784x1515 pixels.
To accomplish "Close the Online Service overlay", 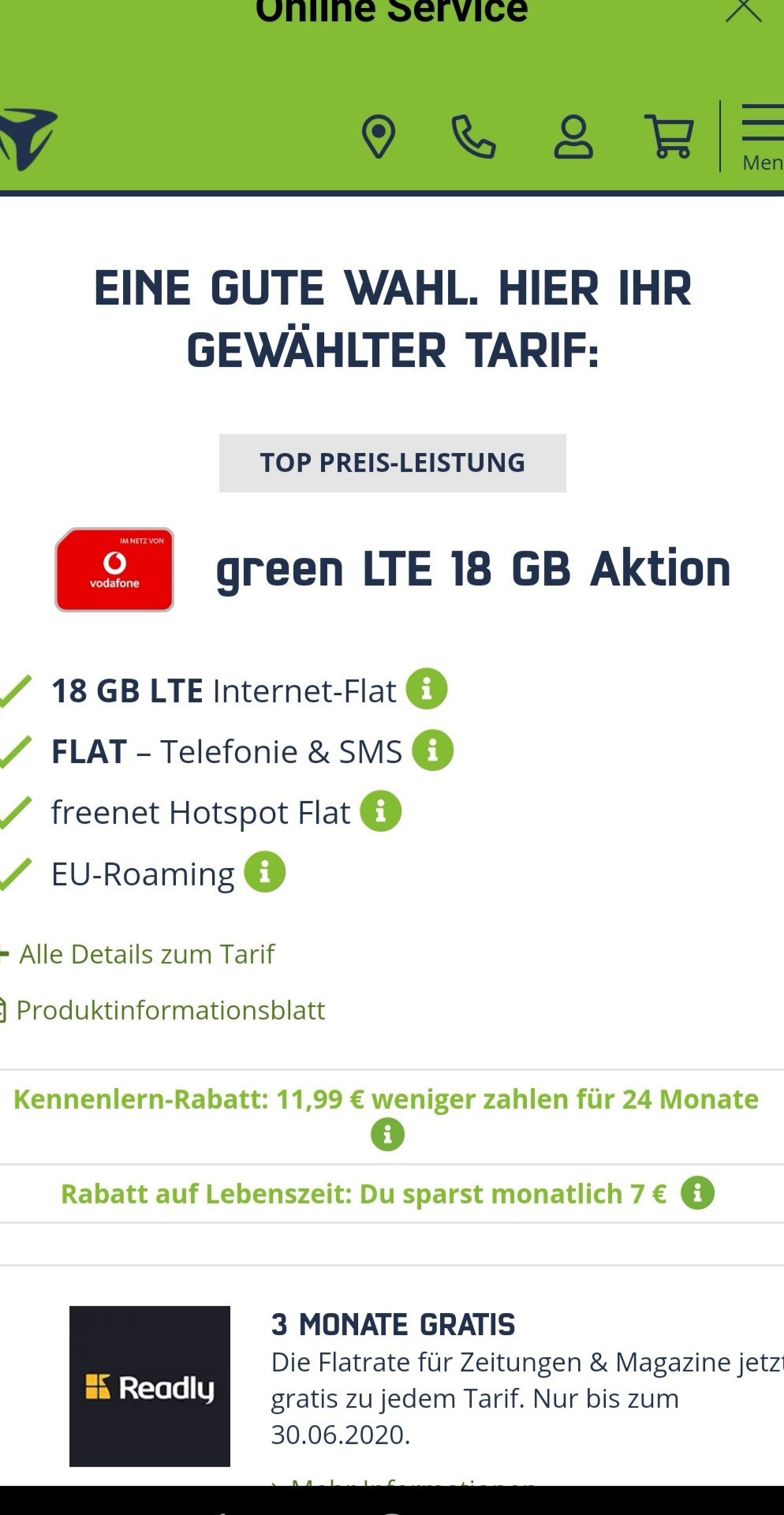I will click(743, 10).
